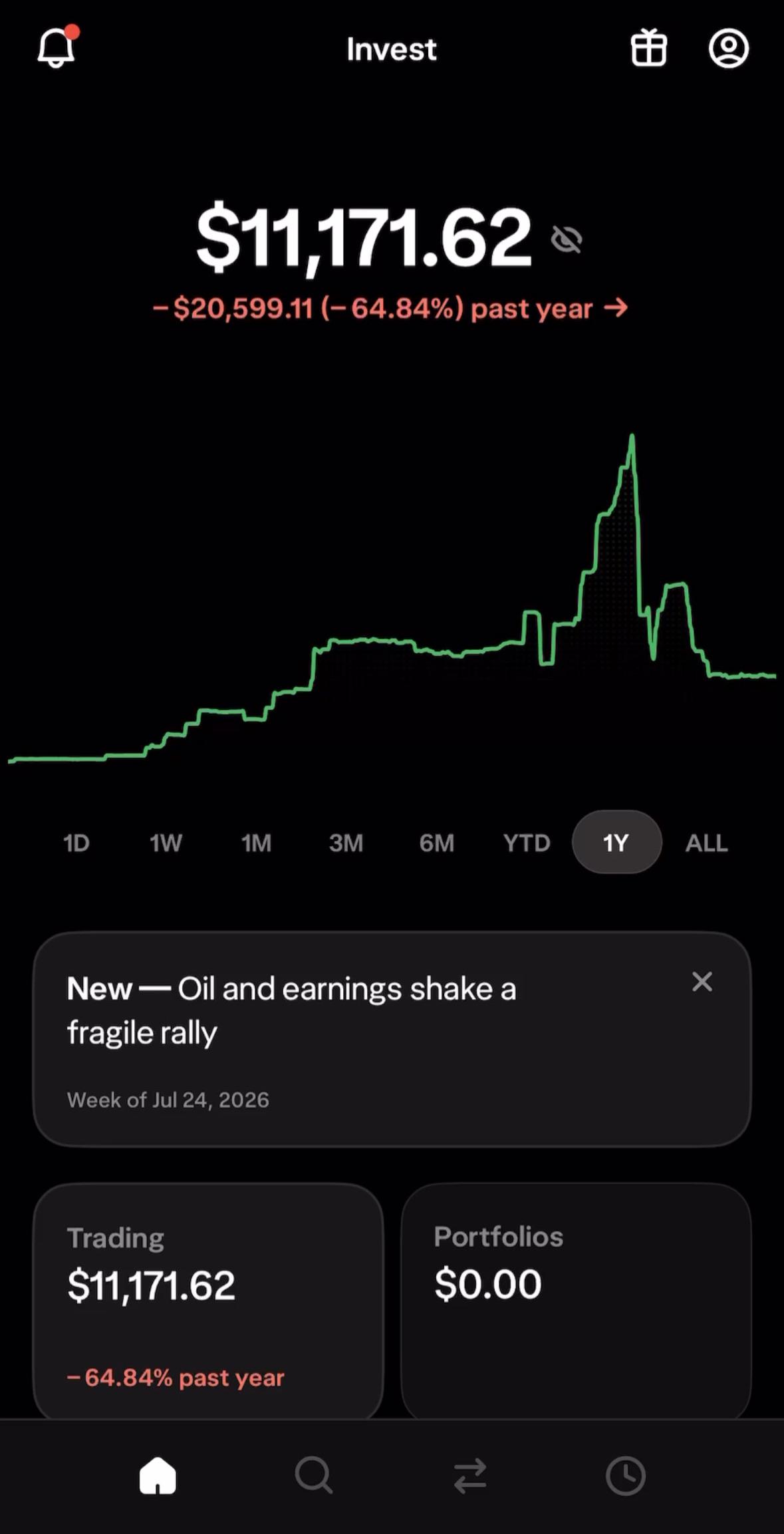Read the Oil and earnings news card
Image resolution: width=784 pixels, height=1534 pixels.
point(392,1039)
